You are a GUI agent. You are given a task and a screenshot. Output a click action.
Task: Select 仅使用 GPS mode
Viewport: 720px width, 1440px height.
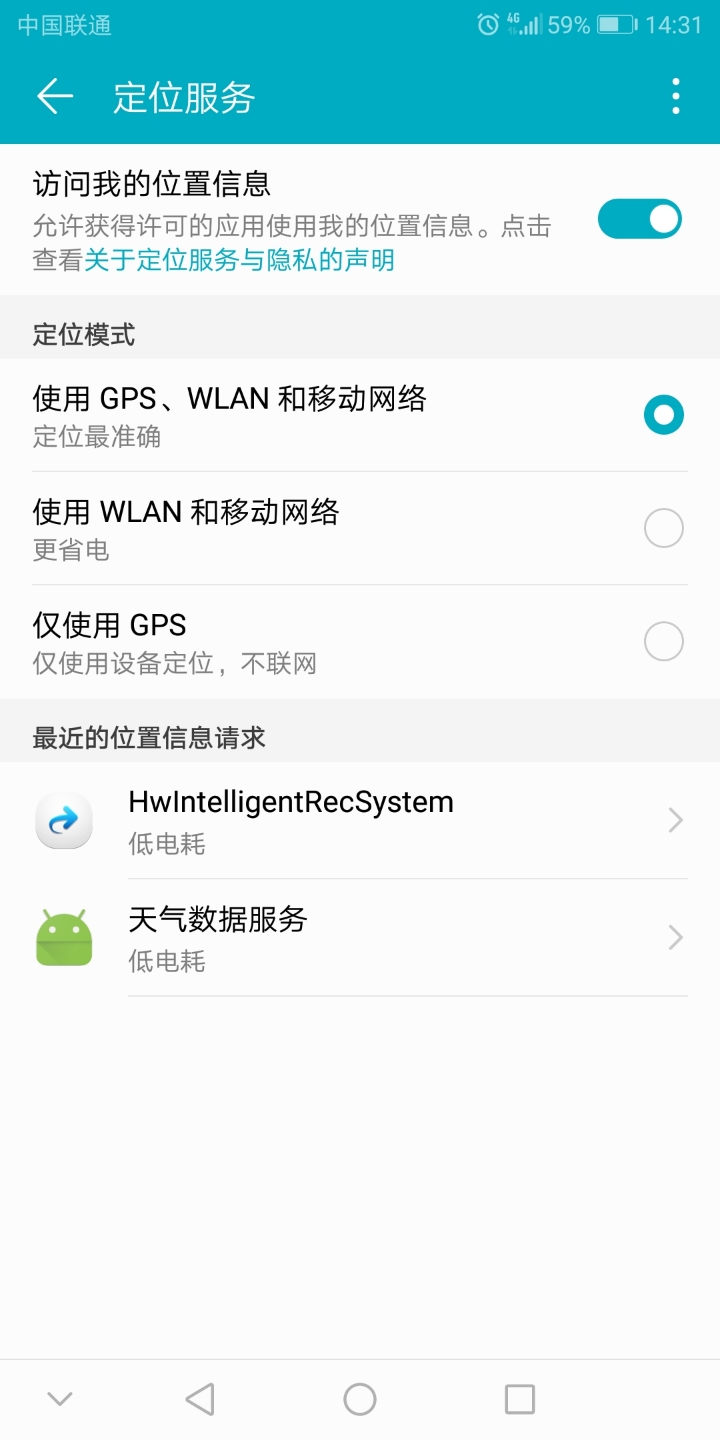point(663,641)
